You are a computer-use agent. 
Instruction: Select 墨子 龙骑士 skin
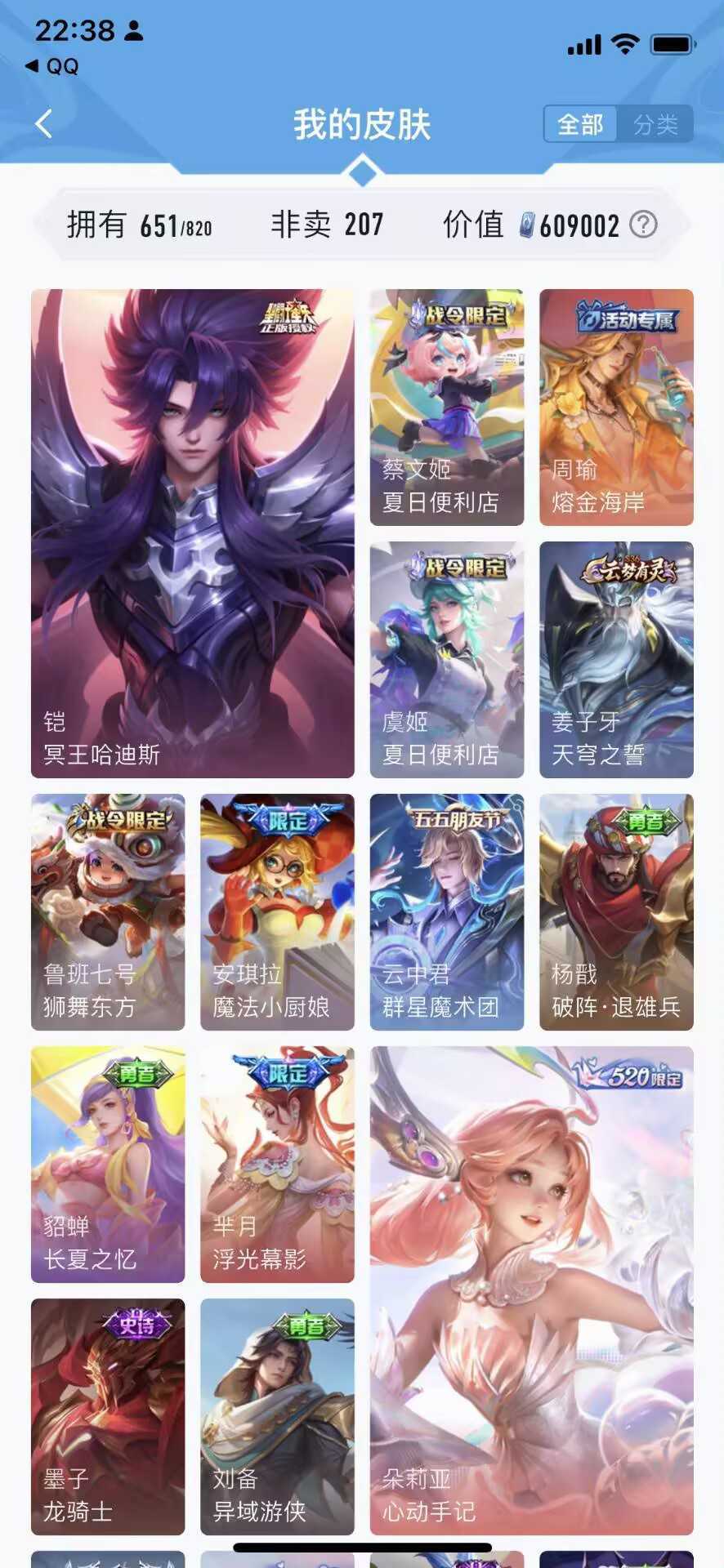point(108,1417)
